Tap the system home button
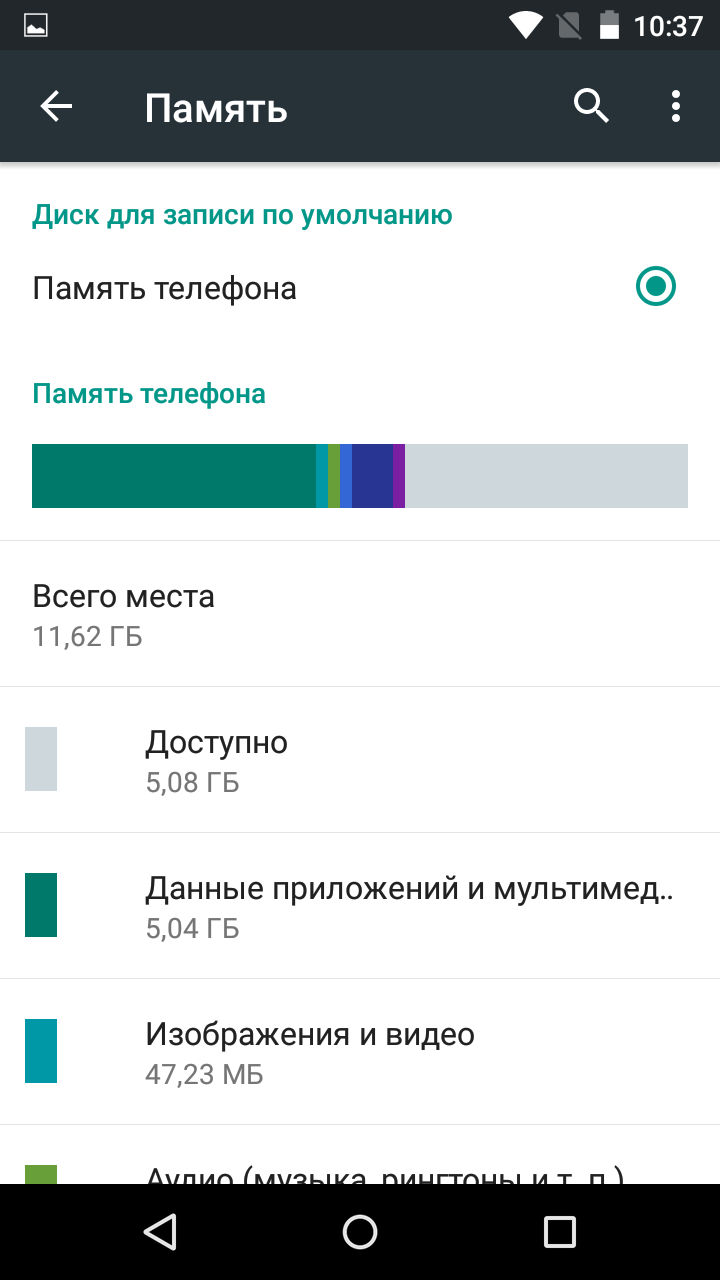 point(360,1232)
